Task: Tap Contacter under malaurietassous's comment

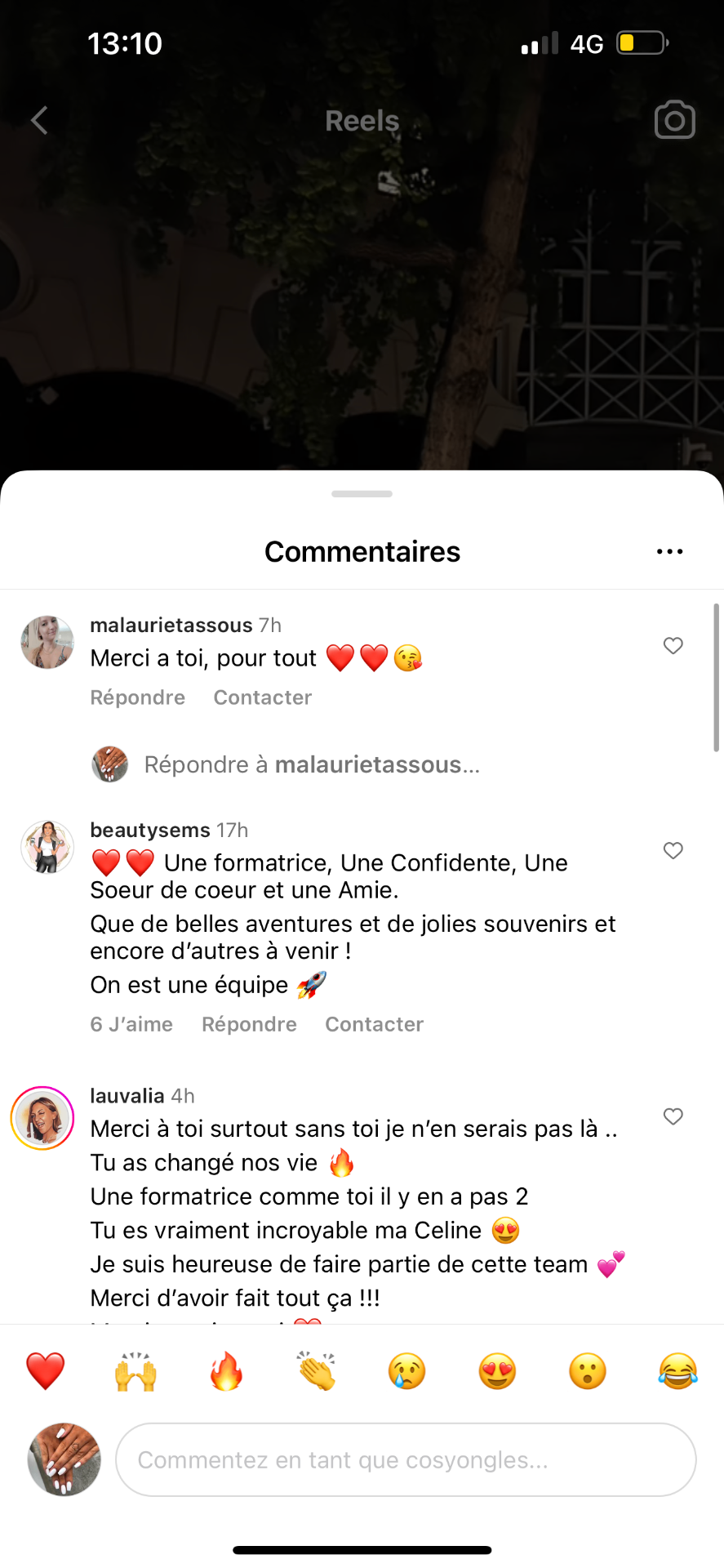Action: [x=262, y=697]
